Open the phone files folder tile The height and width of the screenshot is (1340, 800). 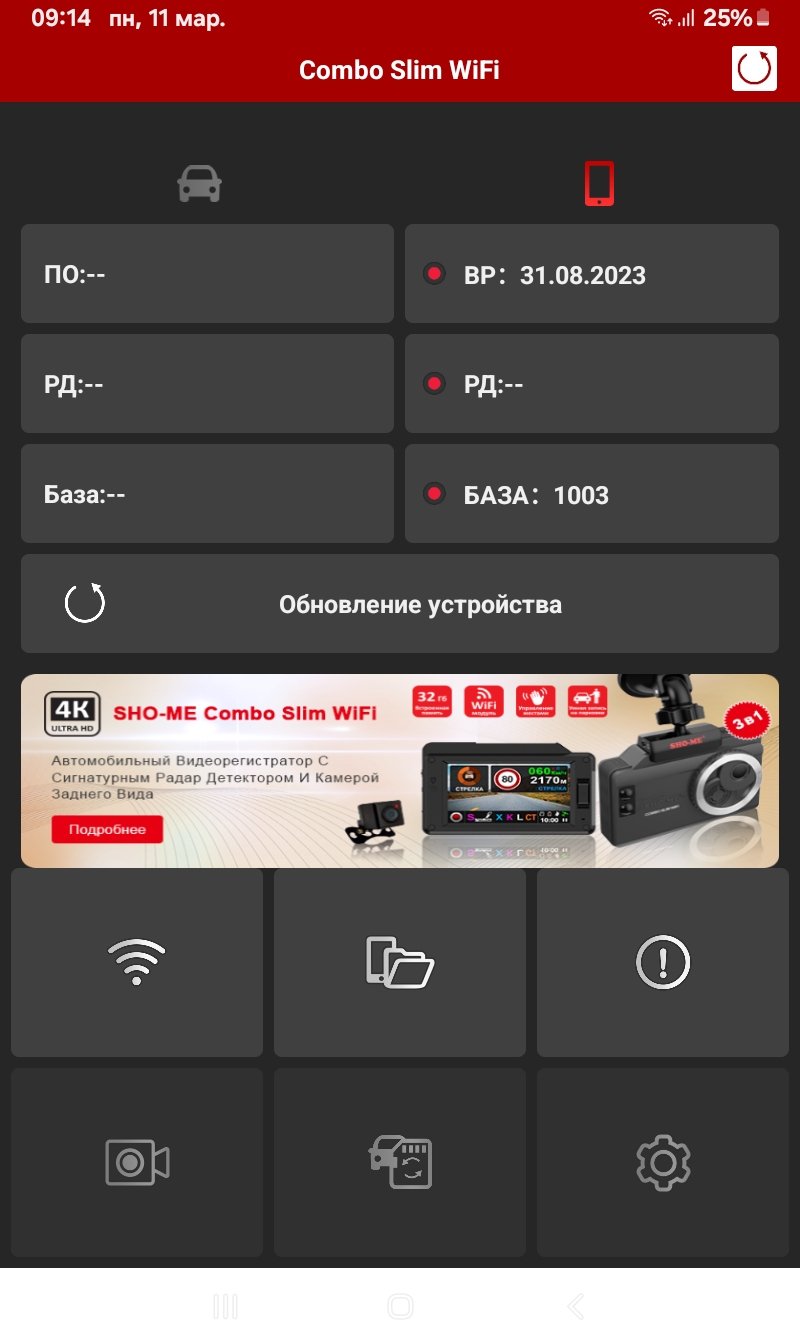pyautogui.click(x=400, y=962)
